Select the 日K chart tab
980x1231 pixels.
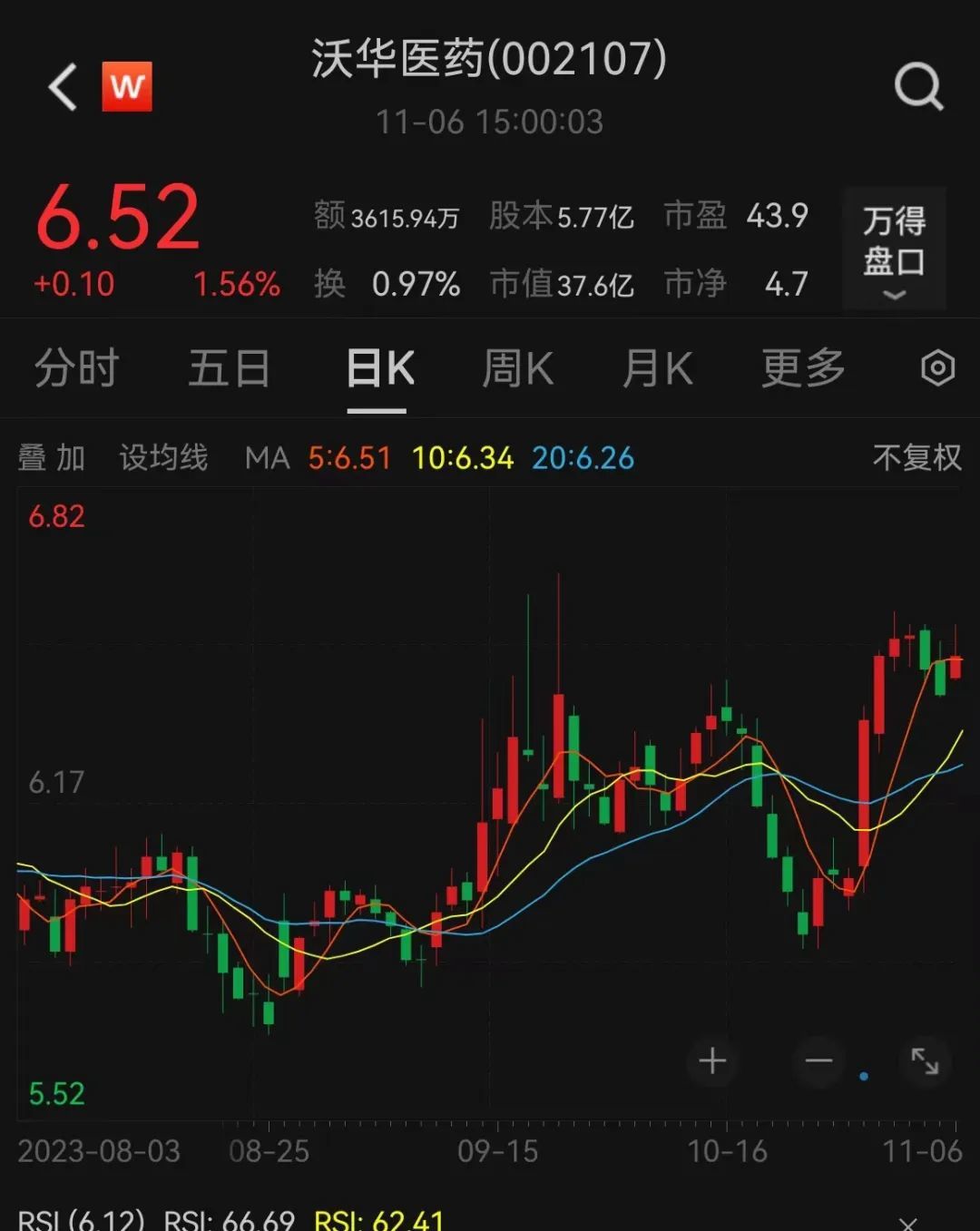coord(379,368)
